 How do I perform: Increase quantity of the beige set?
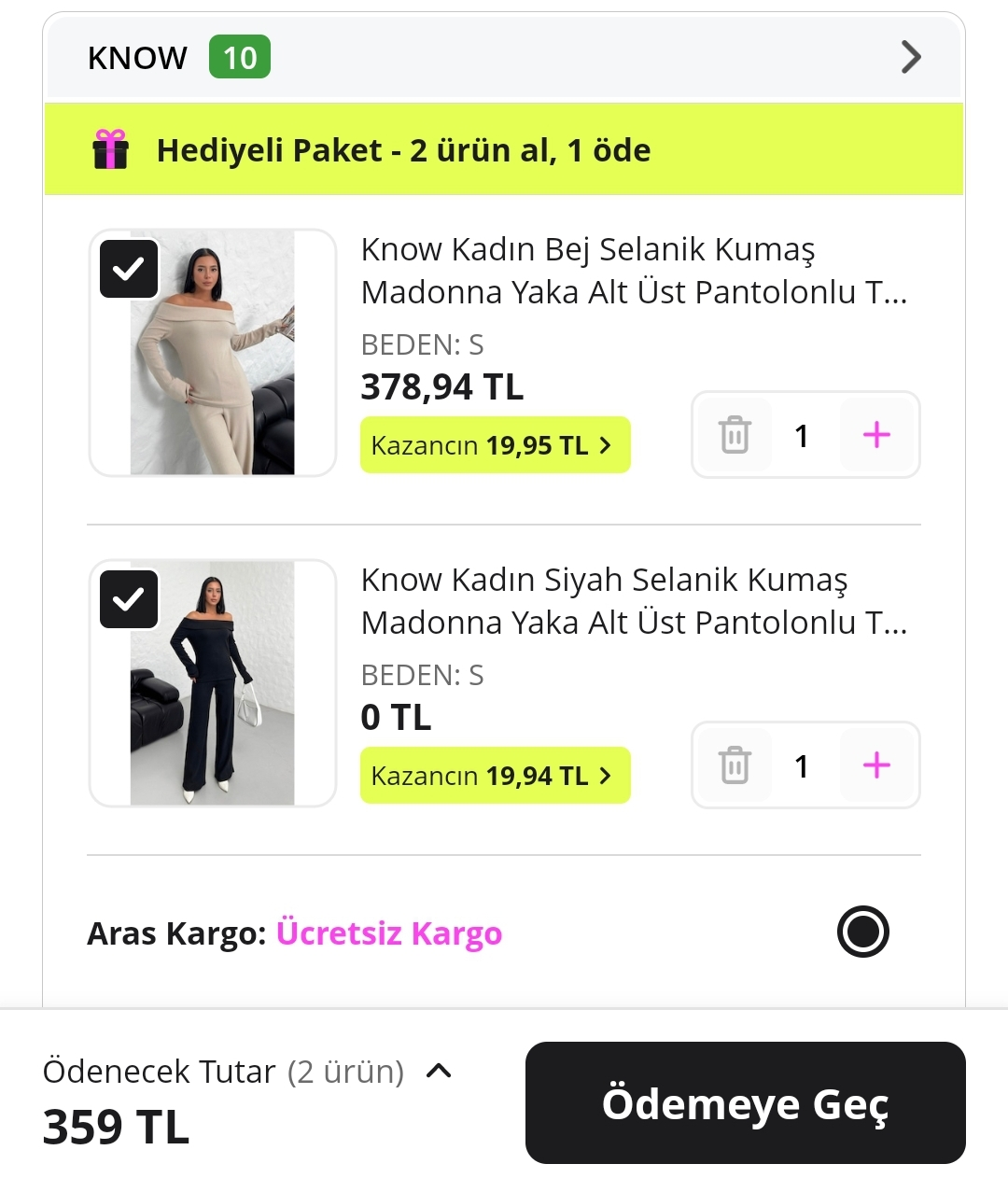tap(876, 435)
